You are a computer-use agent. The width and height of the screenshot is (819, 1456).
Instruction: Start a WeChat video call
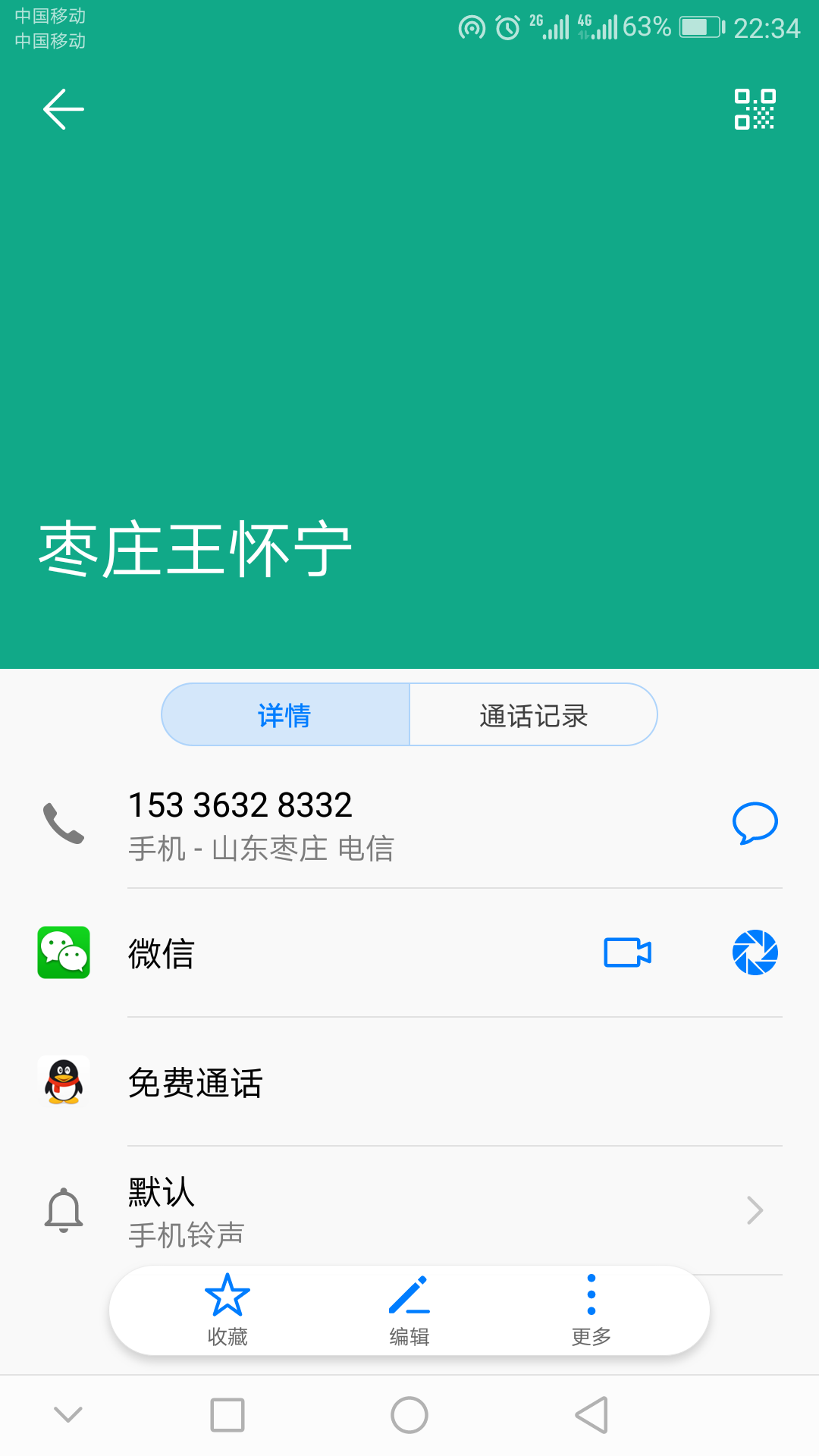coord(627,952)
